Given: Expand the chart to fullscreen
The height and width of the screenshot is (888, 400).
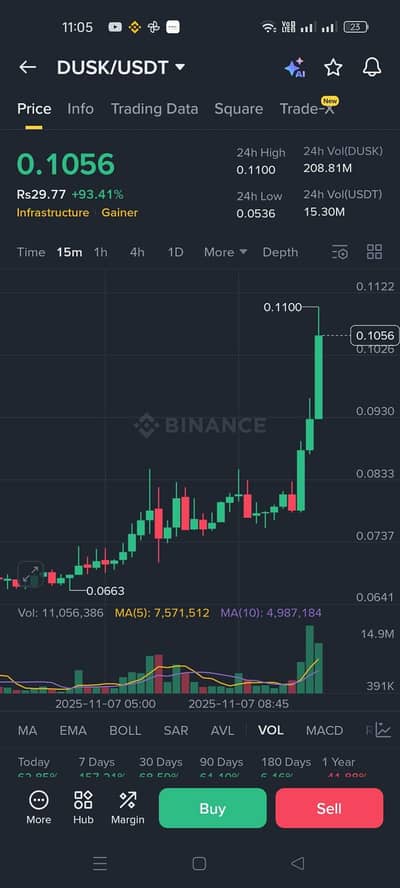Looking at the screenshot, I should click(x=31, y=573).
